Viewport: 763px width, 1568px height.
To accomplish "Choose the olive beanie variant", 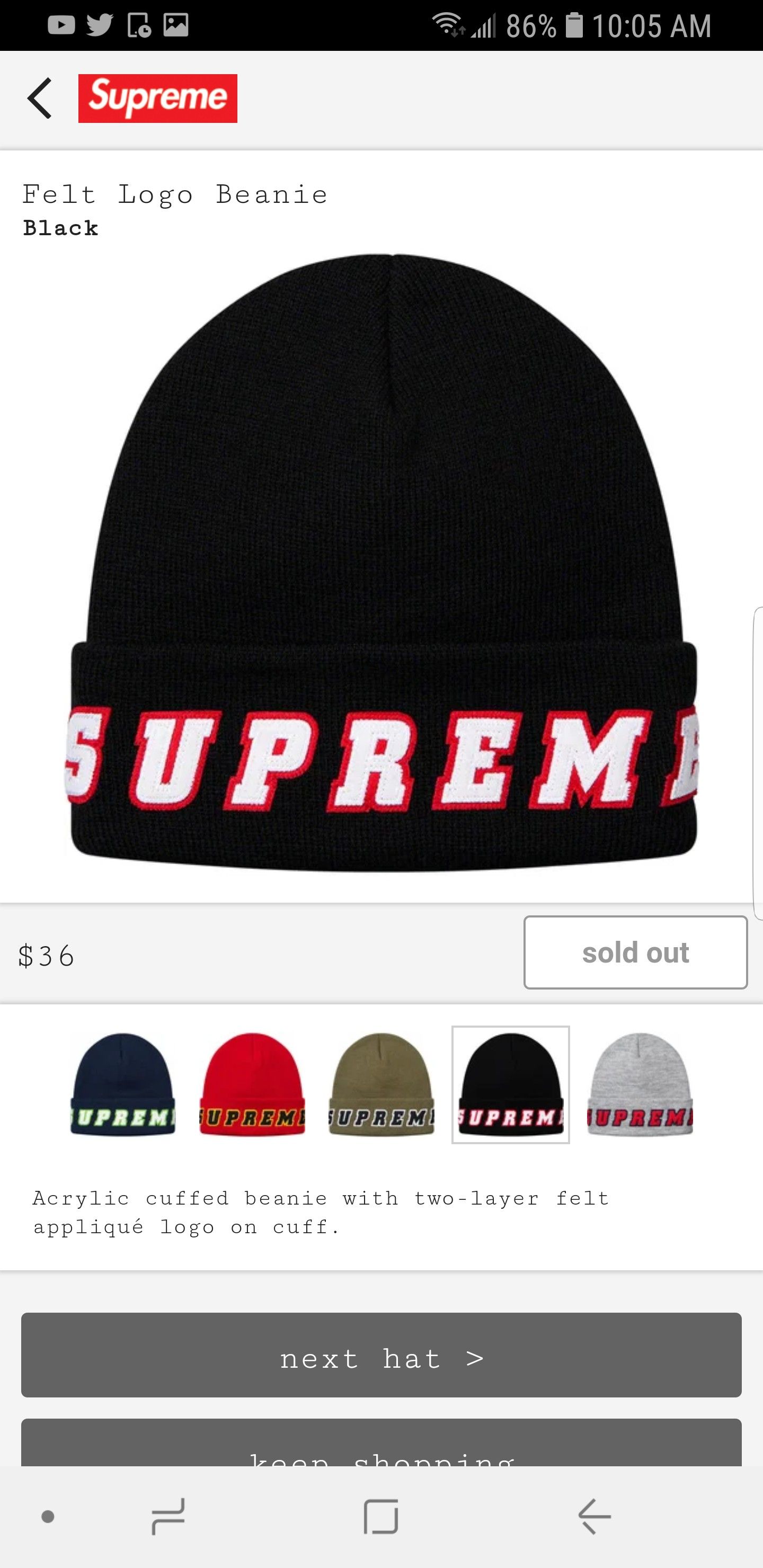I will [381, 1084].
